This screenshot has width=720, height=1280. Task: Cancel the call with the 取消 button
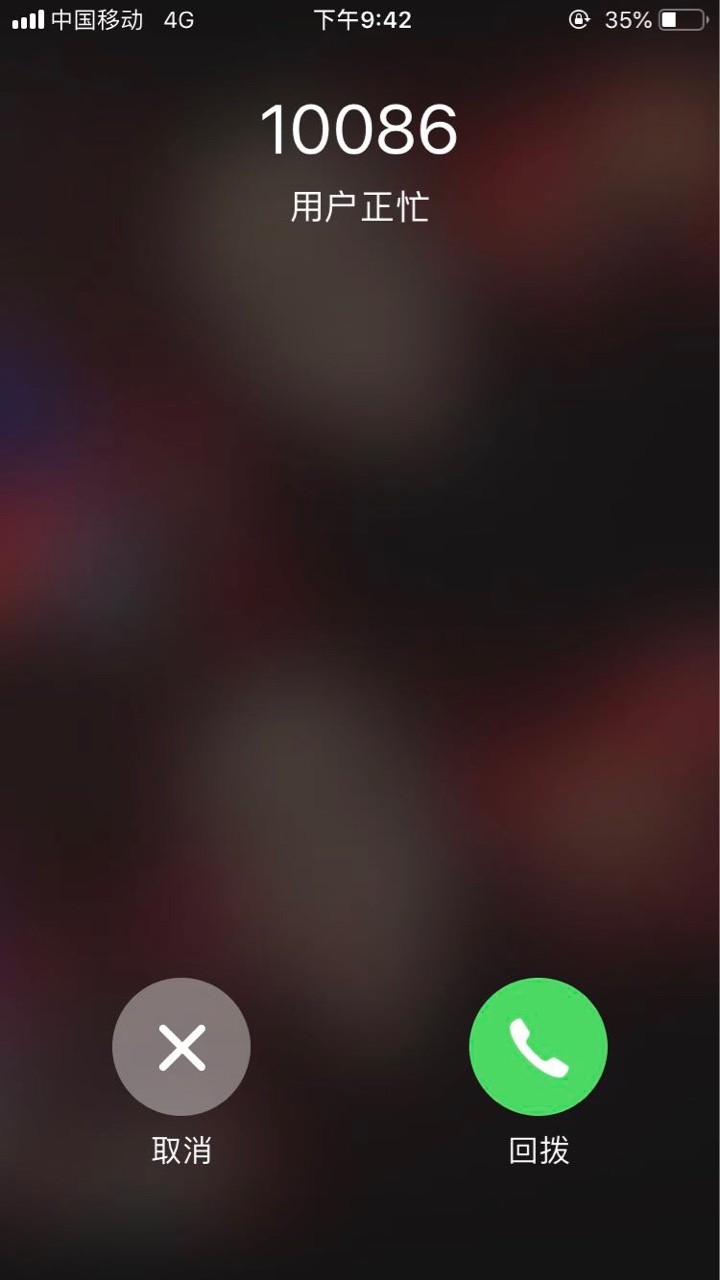pos(181,1047)
